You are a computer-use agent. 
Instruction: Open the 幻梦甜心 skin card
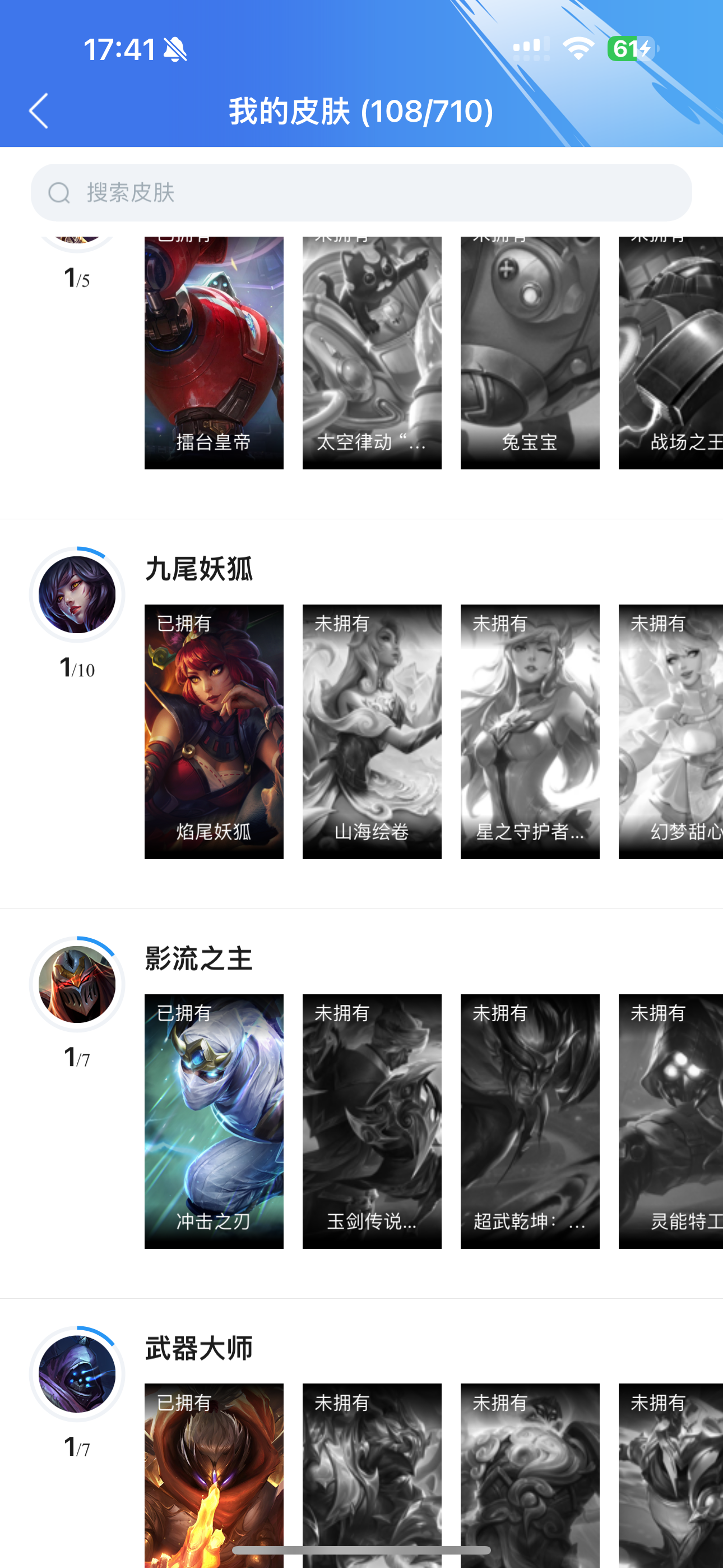pos(671,732)
